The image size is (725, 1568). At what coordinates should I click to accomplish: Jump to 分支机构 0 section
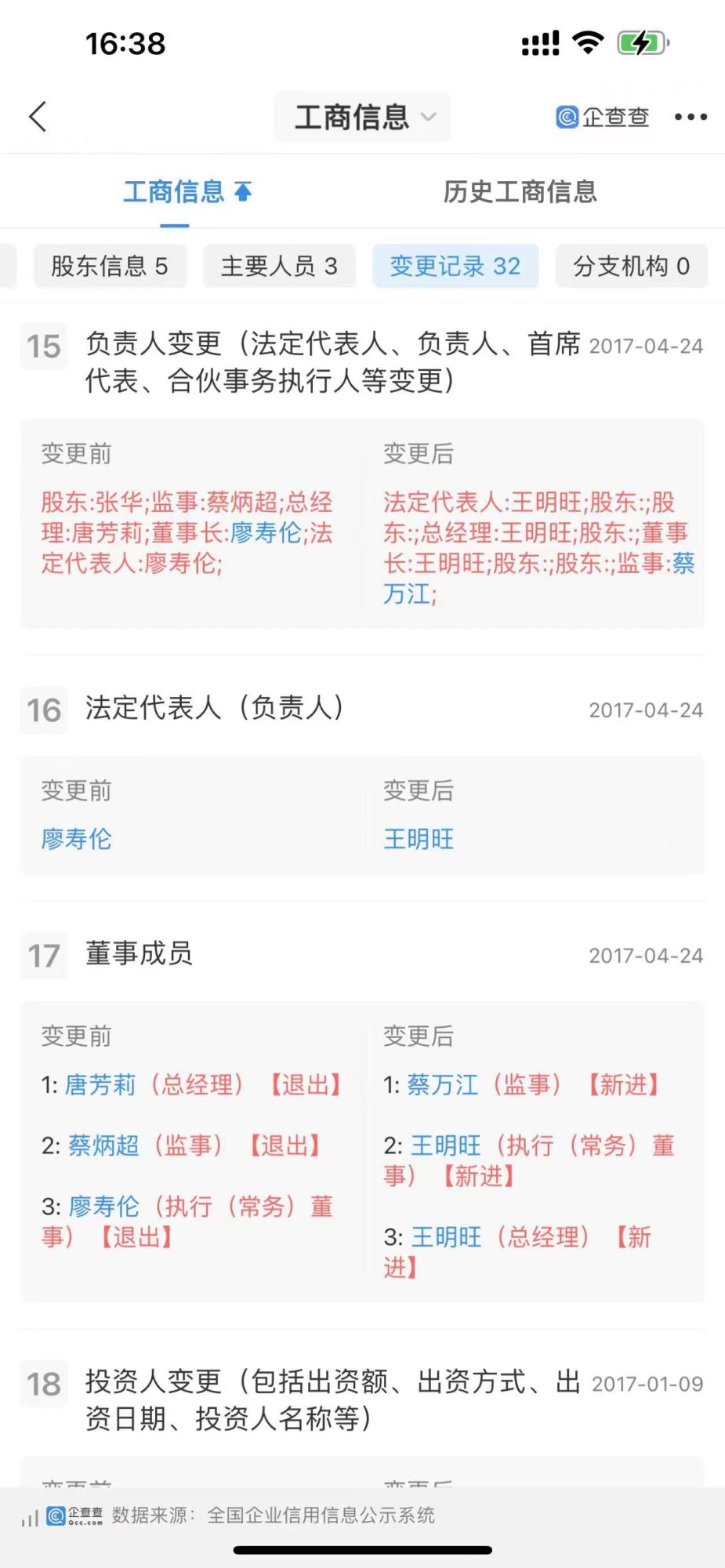631,267
